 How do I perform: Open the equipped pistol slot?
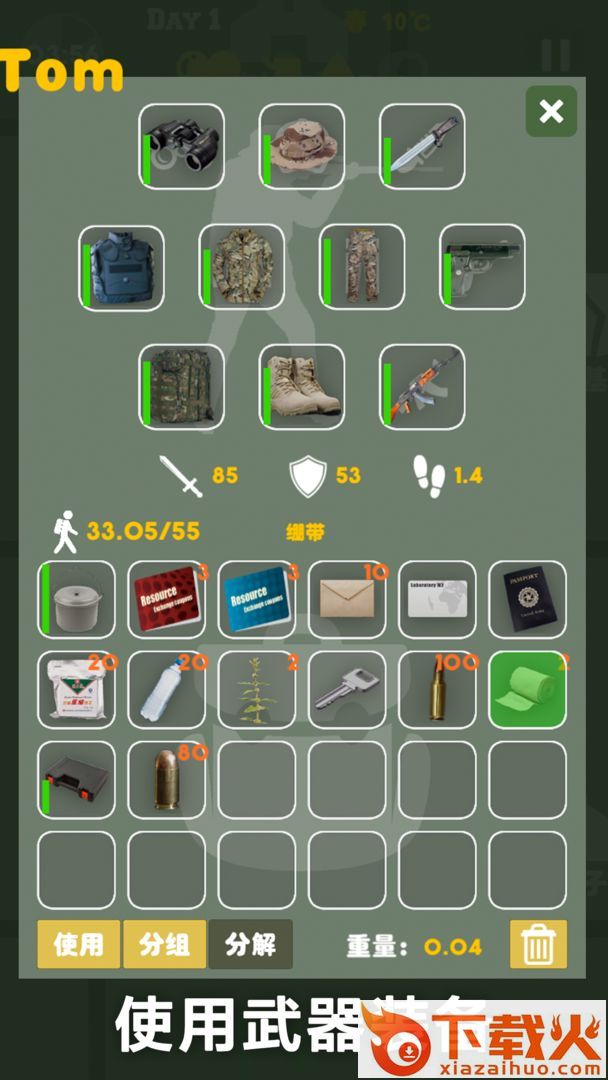coord(482,267)
